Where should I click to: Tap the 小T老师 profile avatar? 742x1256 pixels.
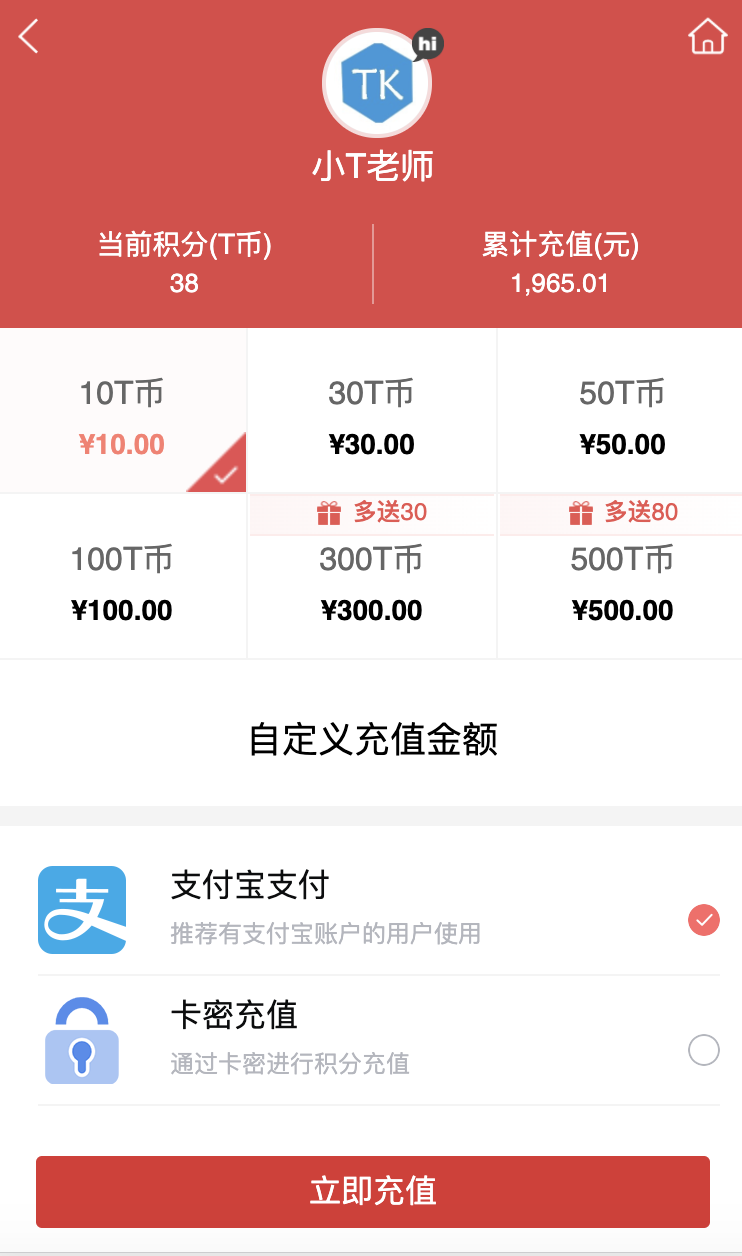pyautogui.click(x=376, y=84)
